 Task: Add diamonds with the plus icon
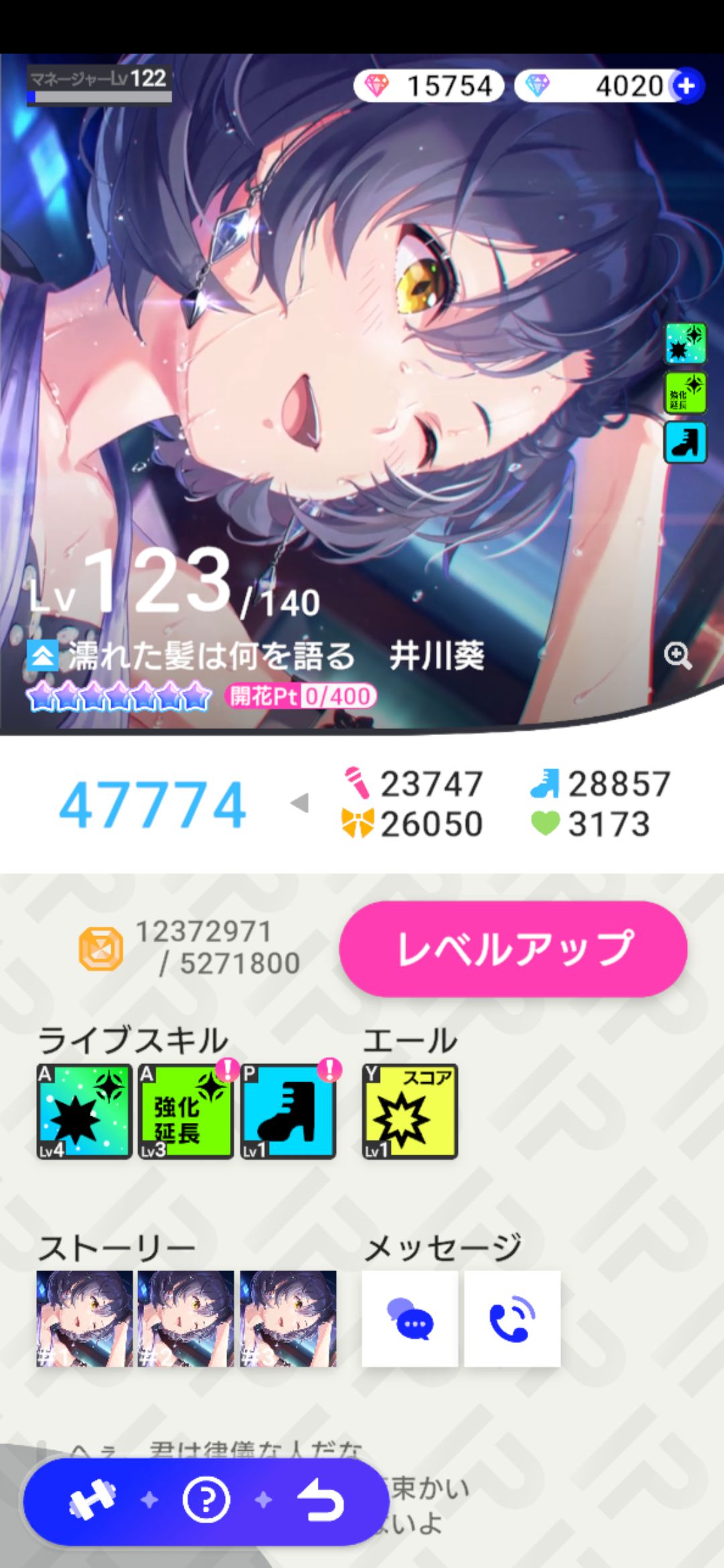click(686, 86)
